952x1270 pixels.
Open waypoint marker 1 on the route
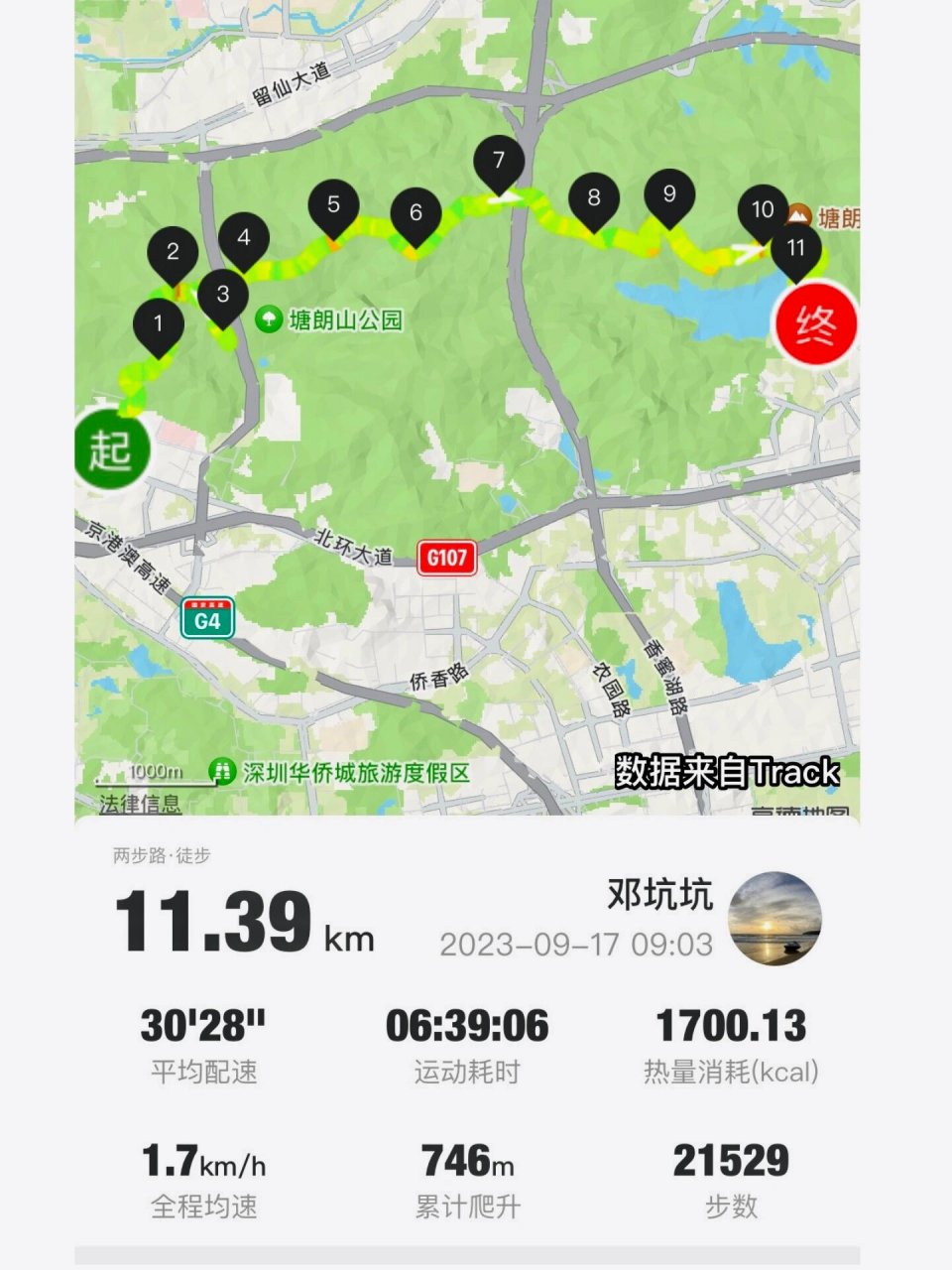click(158, 320)
